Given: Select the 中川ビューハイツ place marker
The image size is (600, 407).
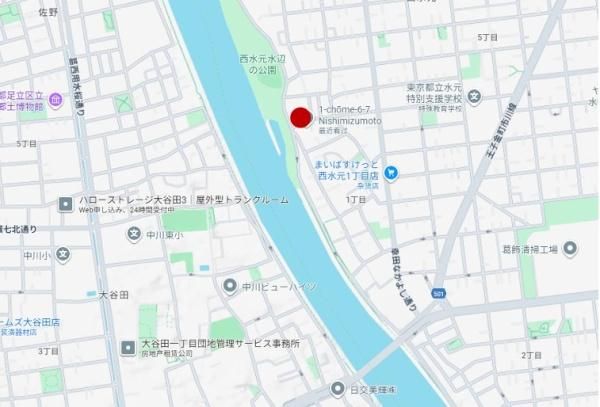Looking at the screenshot, I should click(x=230, y=285).
